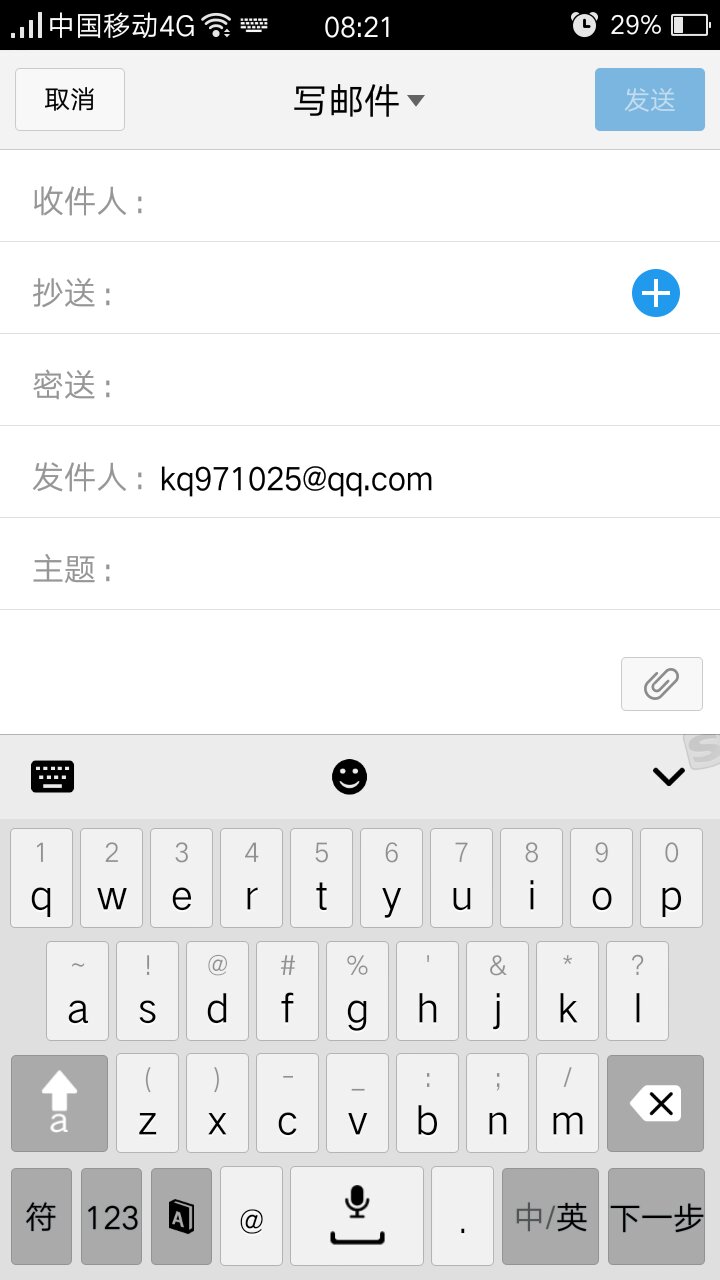Tap the blue plus to add CC recipients
Image resolution: width=720 pixels, height=1280 pixels.
pos(655,293)
